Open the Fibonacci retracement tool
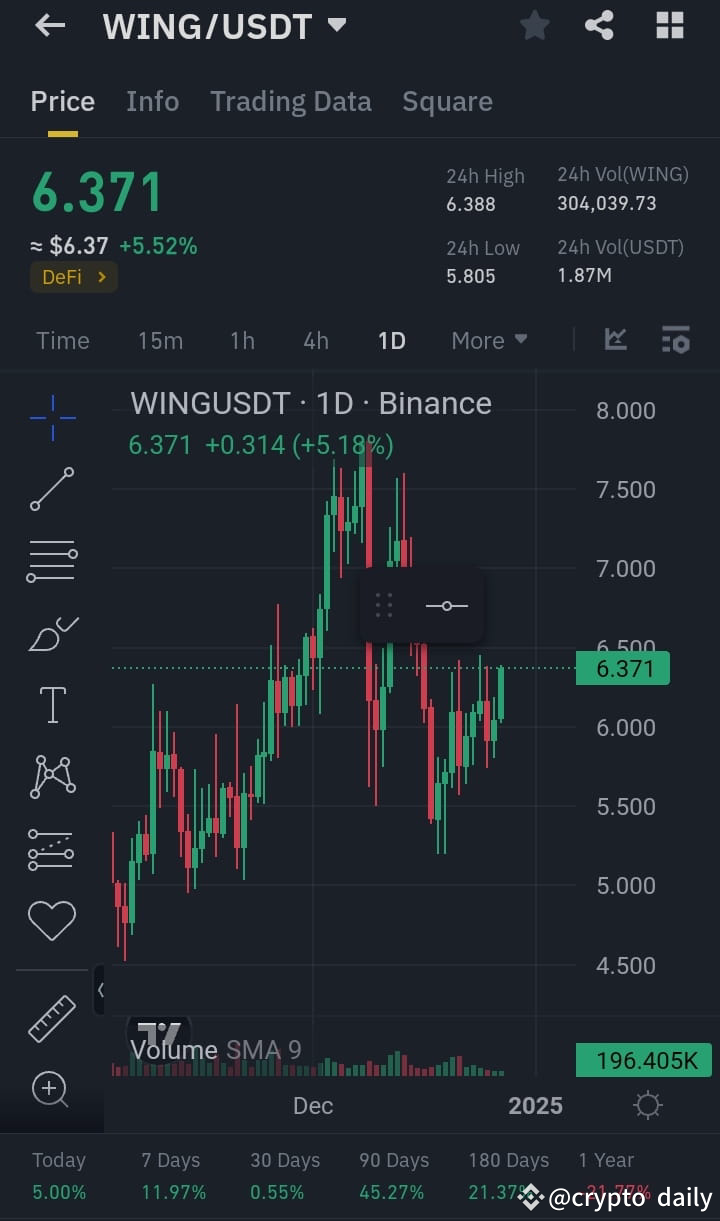Screen dimensions: 720x1221 (51, 559)
